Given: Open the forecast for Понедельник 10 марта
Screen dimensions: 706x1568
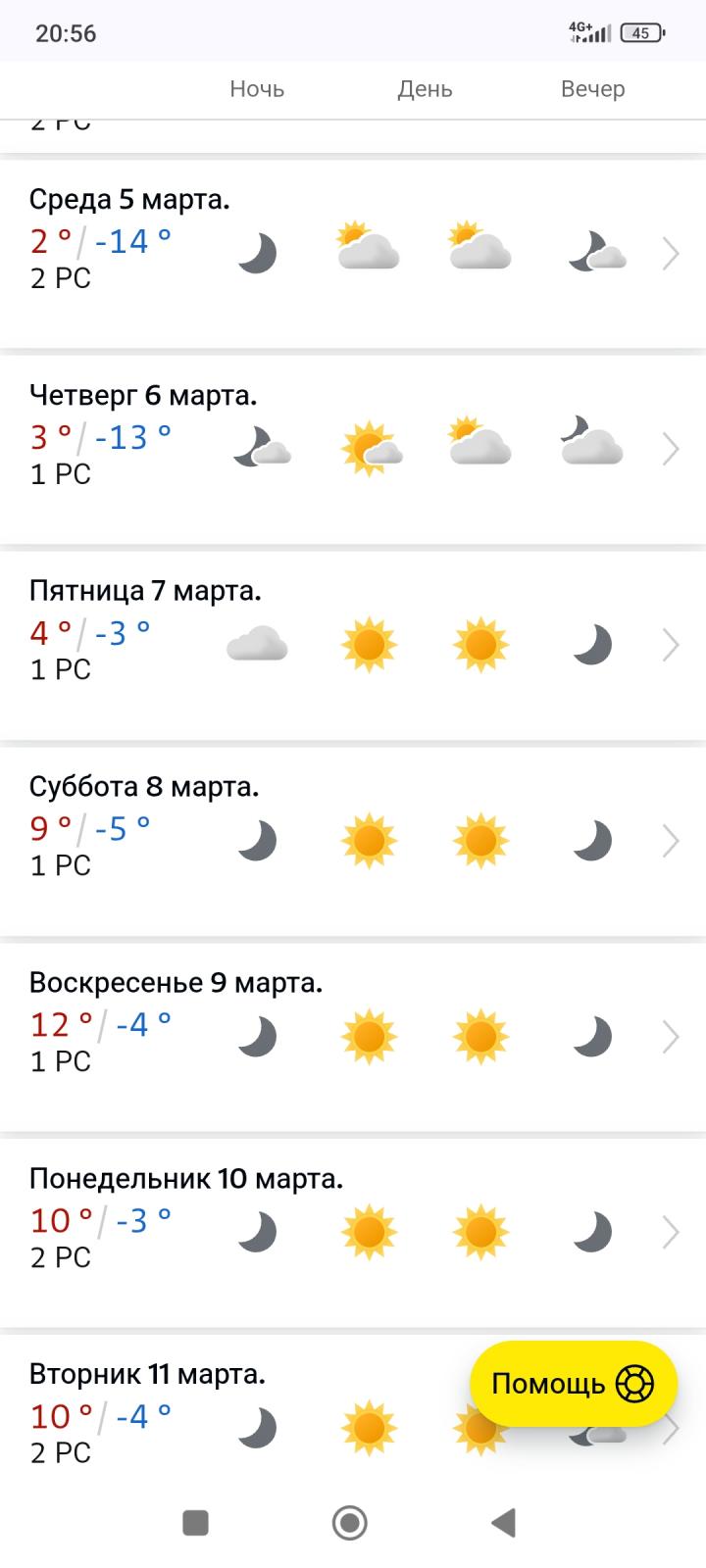Looking at the screenshot, I should (x=353, y=1233).
